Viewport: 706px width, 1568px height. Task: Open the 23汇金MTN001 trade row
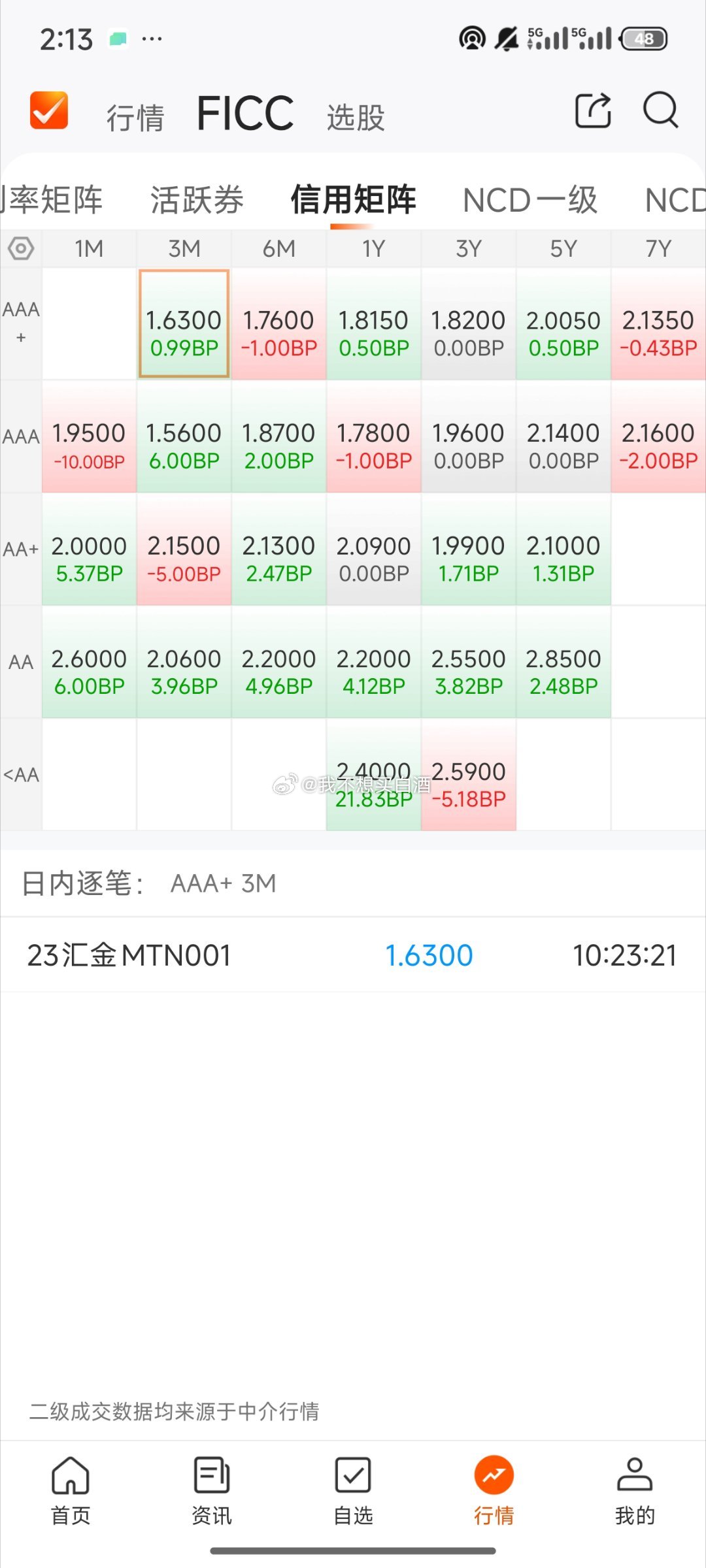point(353,955)
